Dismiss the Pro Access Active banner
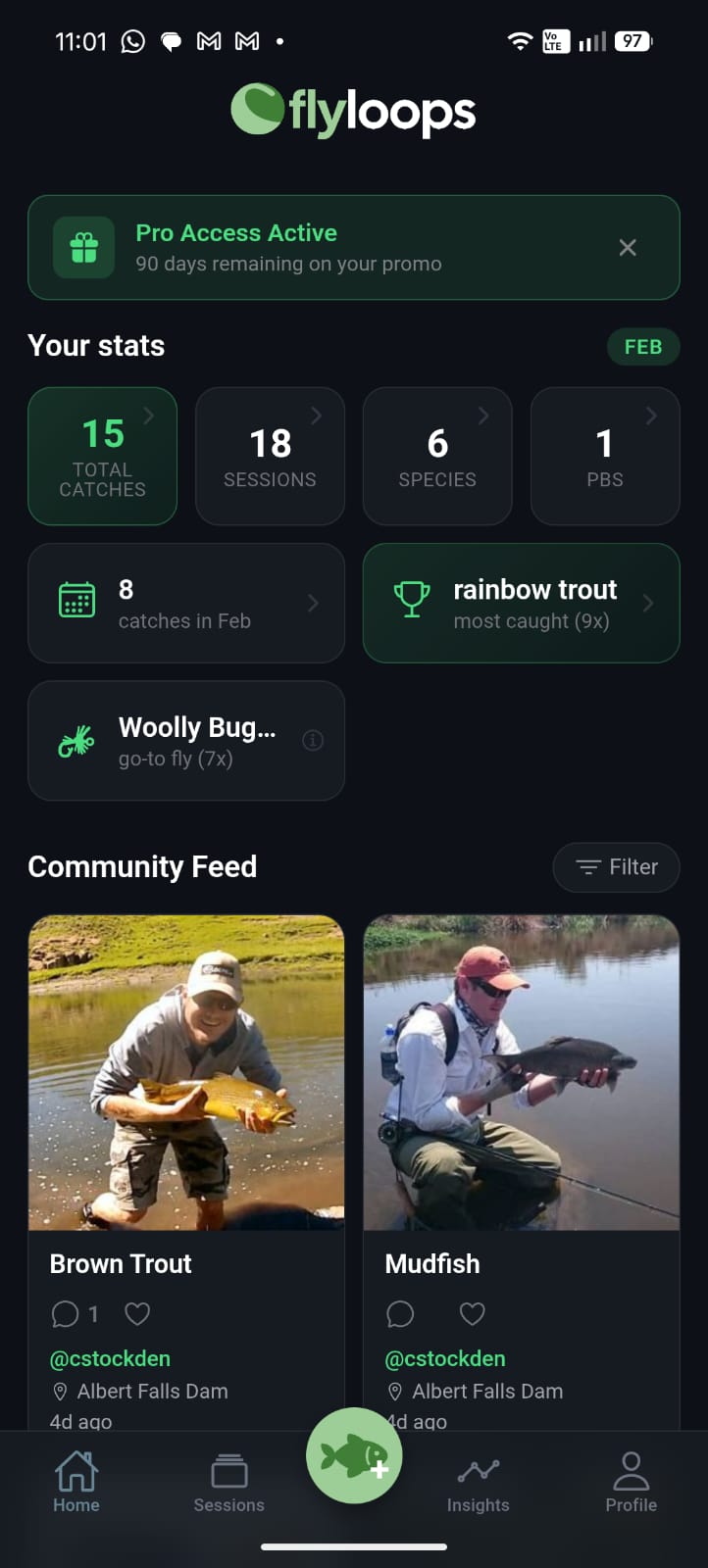 coord(628,248)
